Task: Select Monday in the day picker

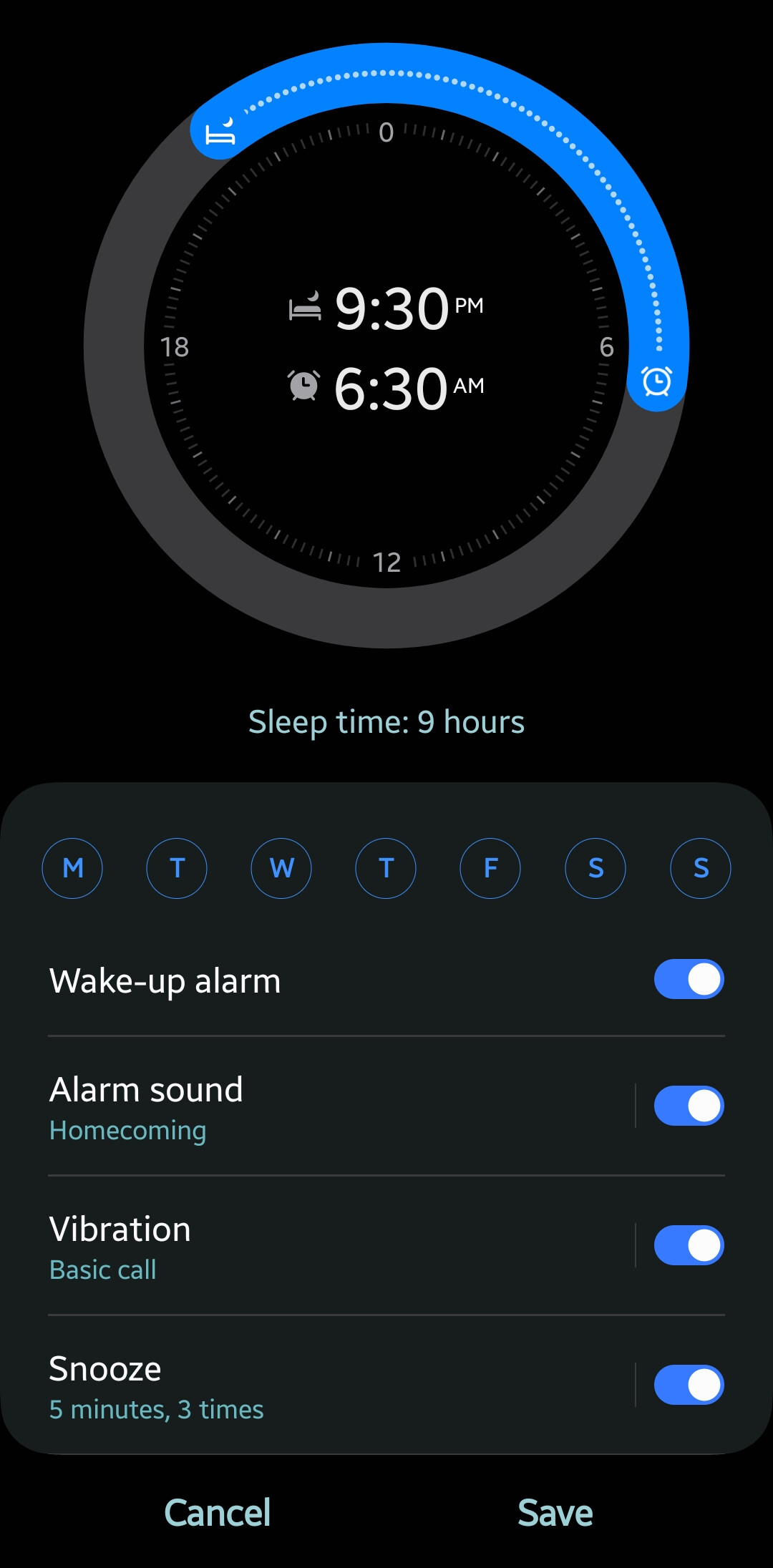Action: coord(72,868)
